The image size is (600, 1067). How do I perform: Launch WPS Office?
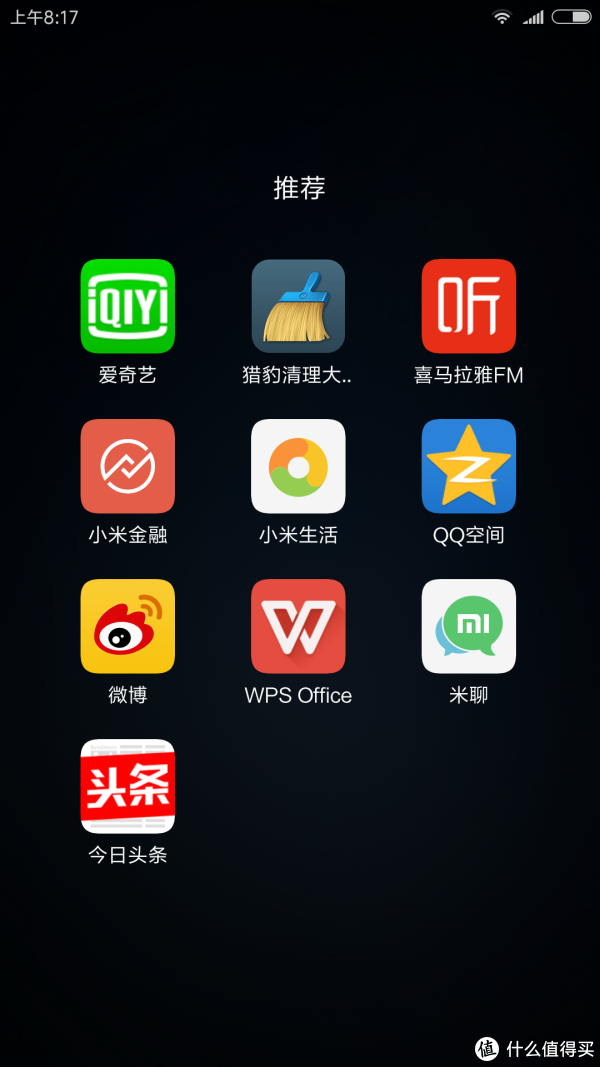[x=298, y=626]
